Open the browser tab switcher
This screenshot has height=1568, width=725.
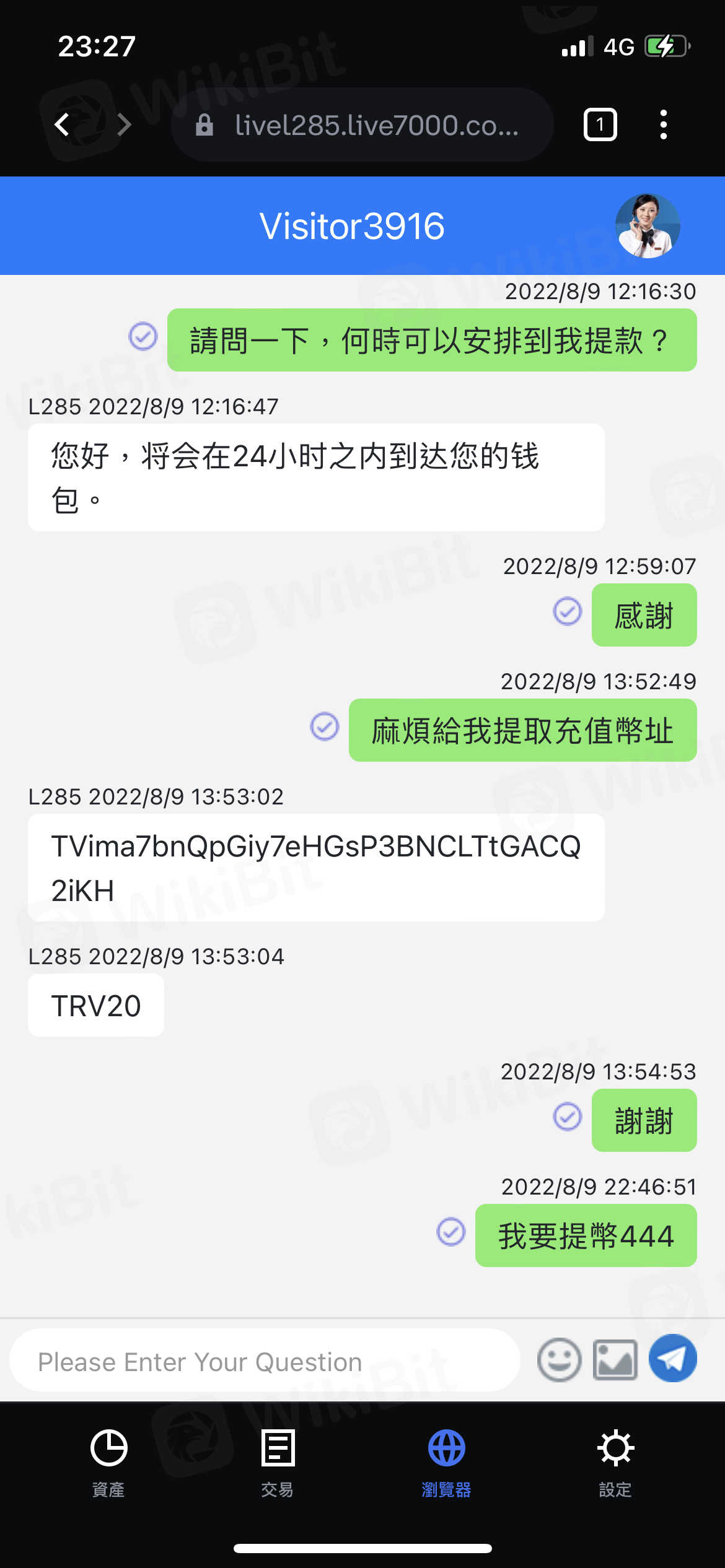pyautogui.click(x=600, y=124)
